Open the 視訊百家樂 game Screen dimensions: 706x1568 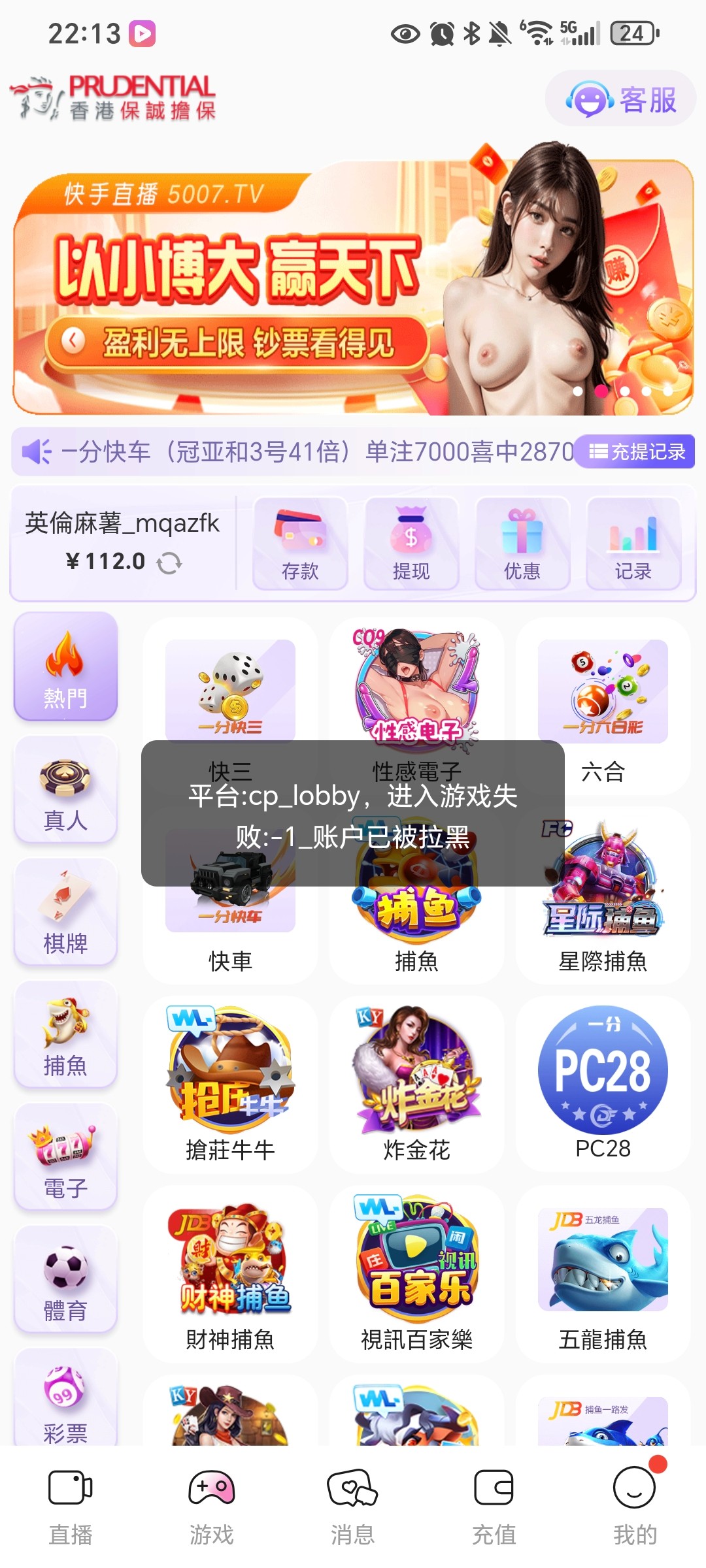(x=416, y=1271)
